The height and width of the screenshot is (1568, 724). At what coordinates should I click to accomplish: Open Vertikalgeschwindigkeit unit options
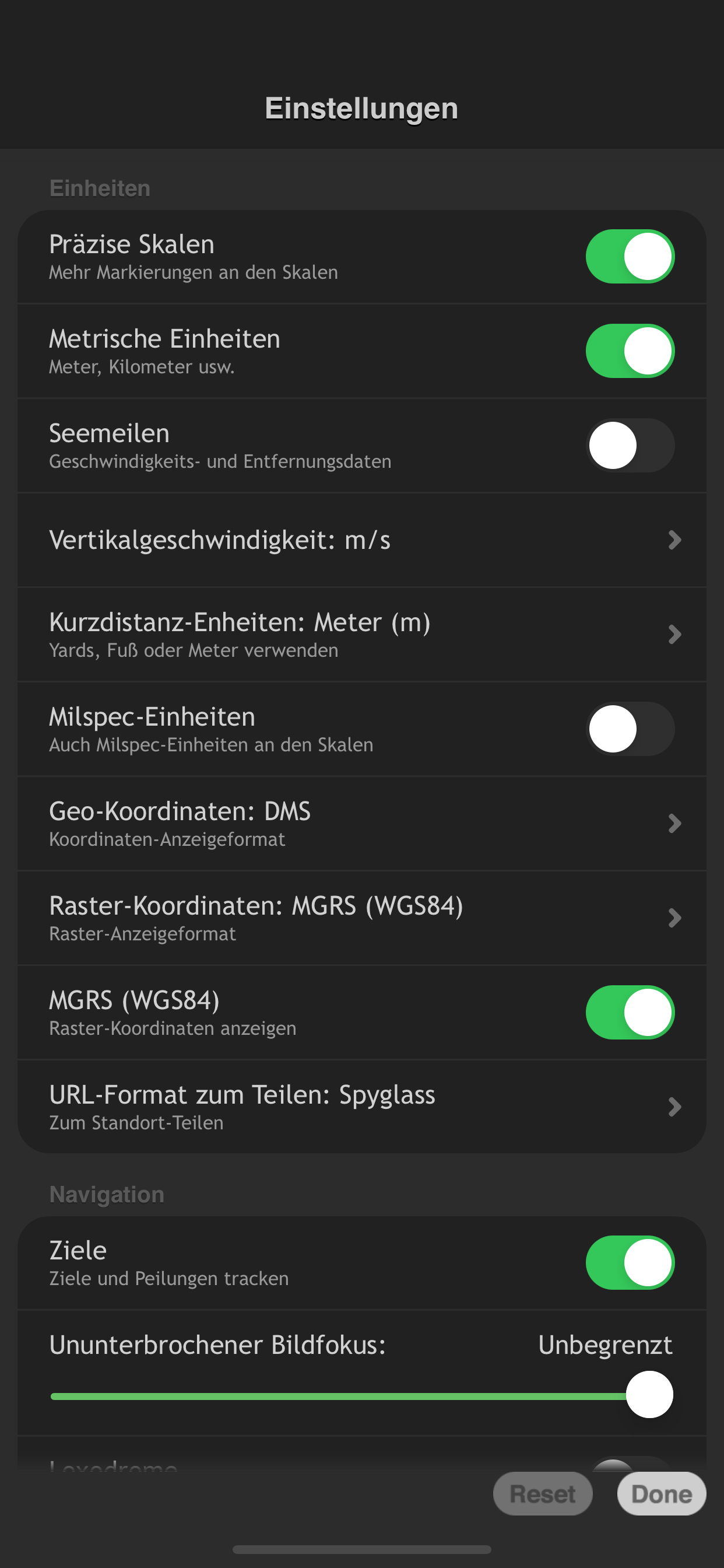[x=362, y=540]
